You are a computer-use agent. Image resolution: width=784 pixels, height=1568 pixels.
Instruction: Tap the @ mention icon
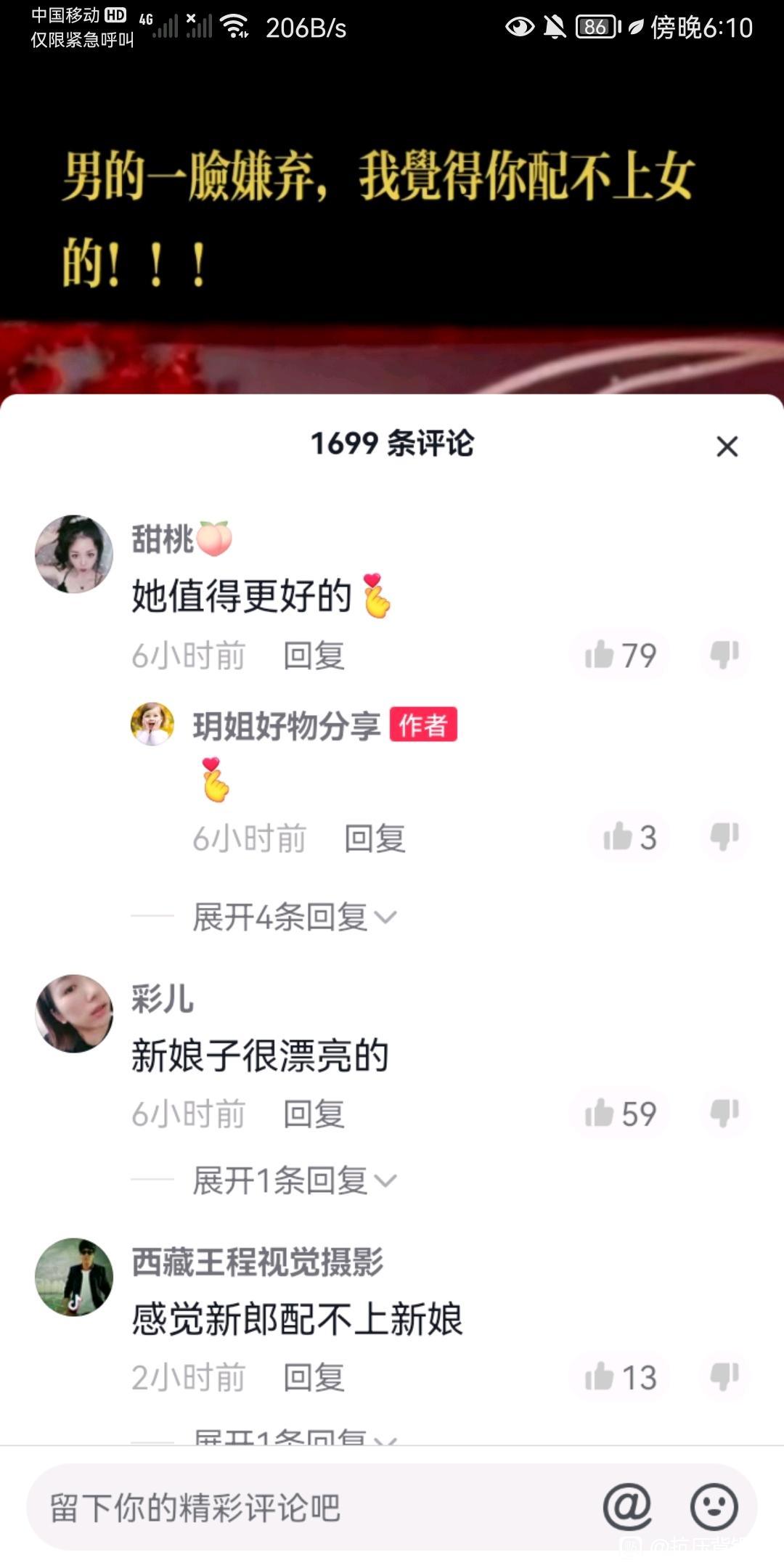pyautogui.click(x=626, y=1508)
